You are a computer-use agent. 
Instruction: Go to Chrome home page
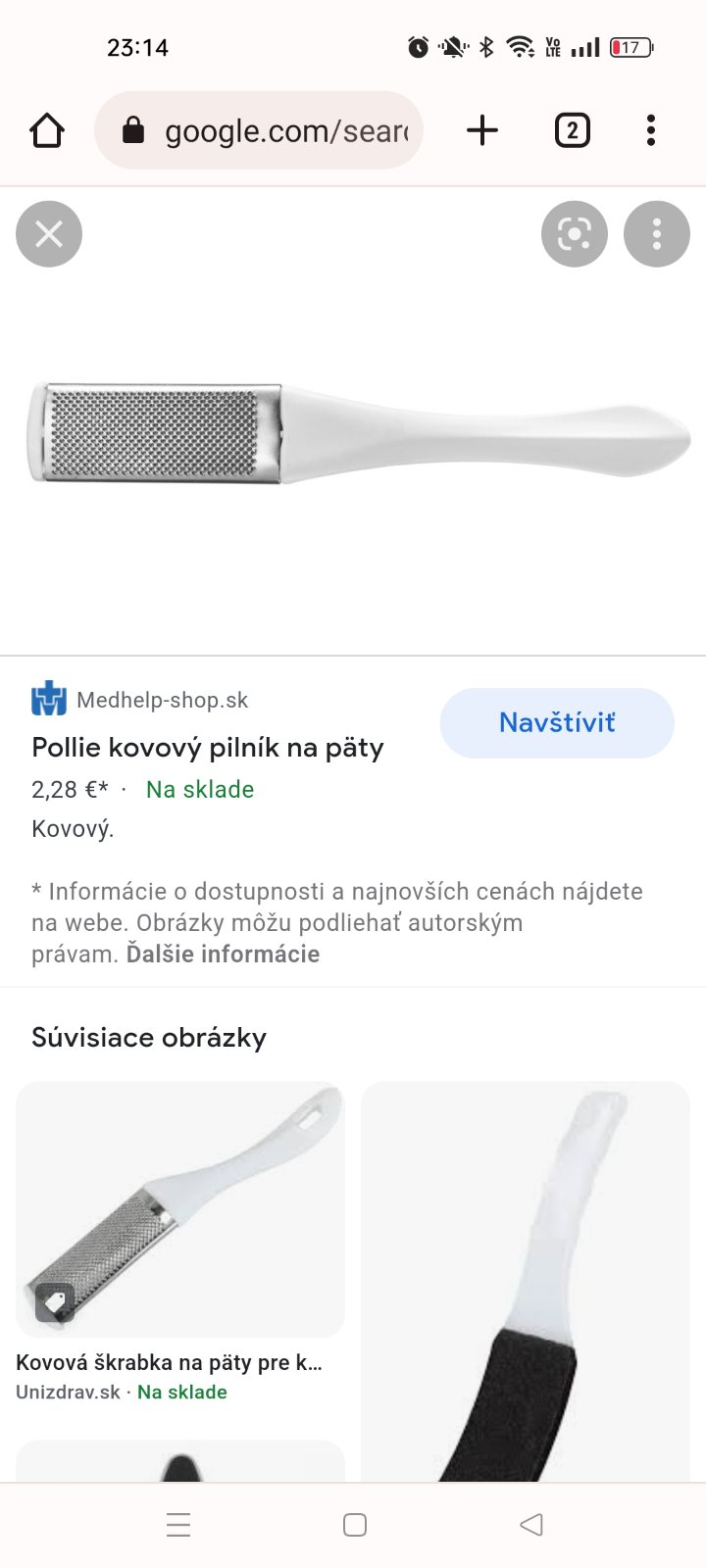pyautogui.click(x=47, y=130)
